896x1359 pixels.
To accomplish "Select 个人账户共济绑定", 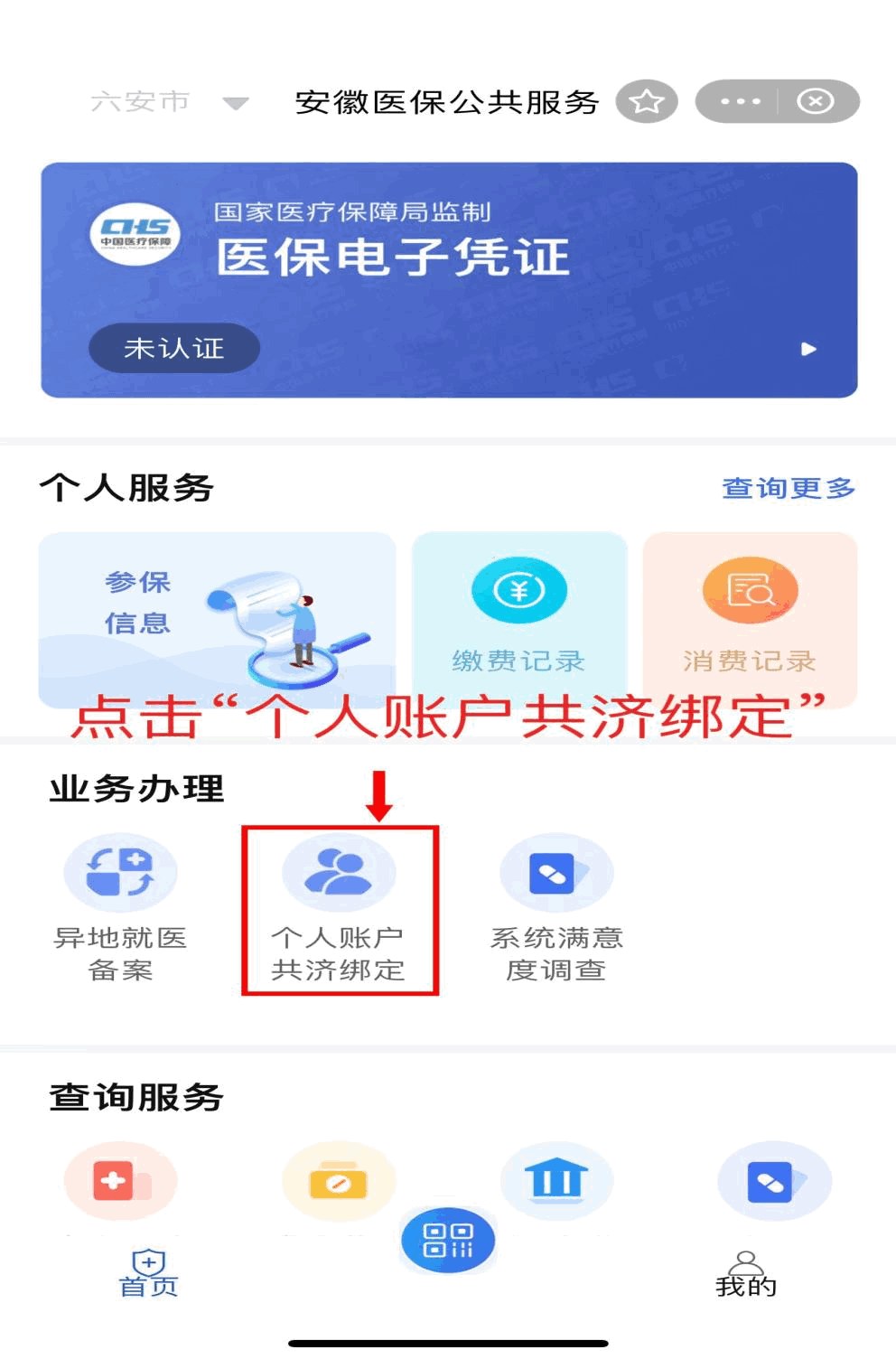I will 339,908.
